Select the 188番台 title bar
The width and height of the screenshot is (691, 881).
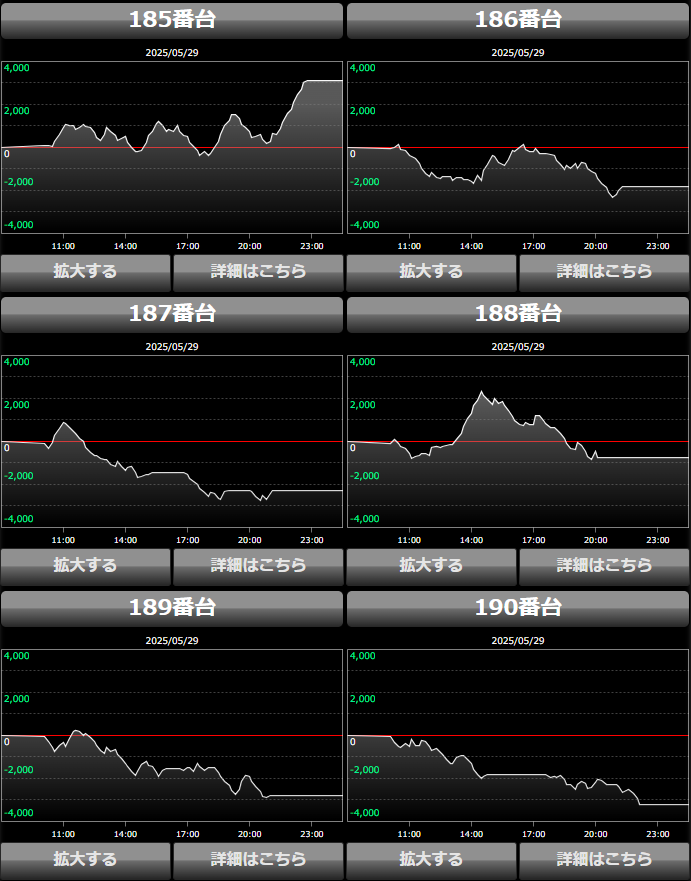point(518,314)
